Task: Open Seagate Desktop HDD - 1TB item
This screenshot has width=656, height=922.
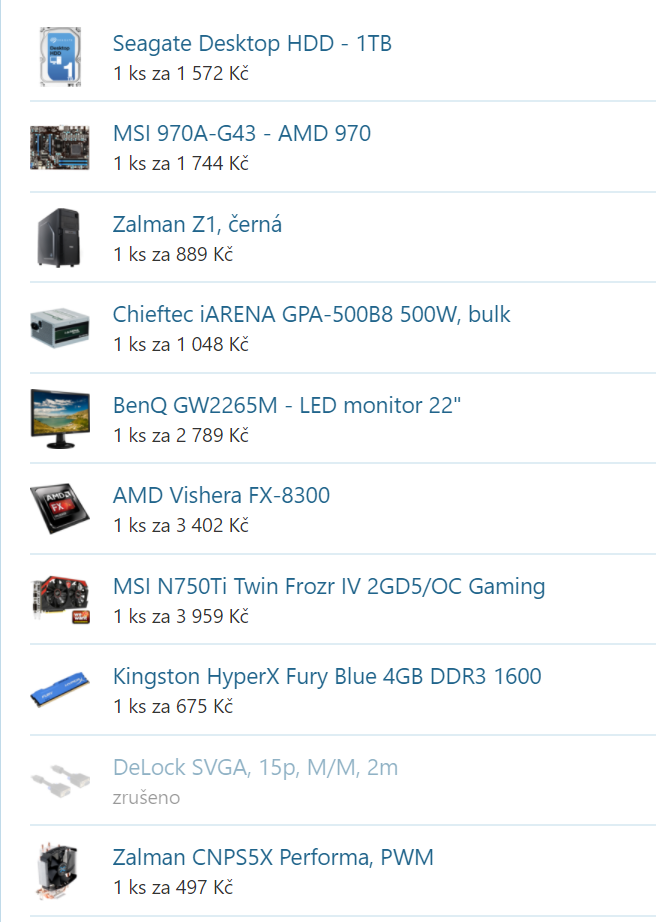Action: tap(252, 44)
